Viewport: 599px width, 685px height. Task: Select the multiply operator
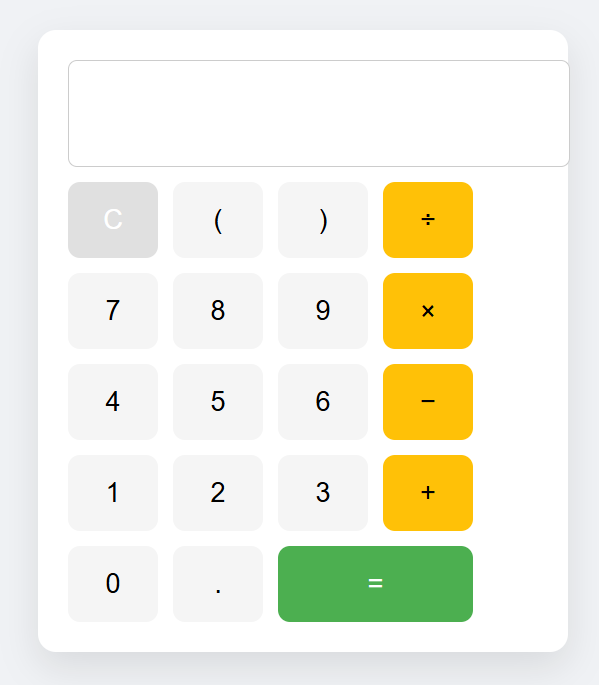(x=428, y=311)
